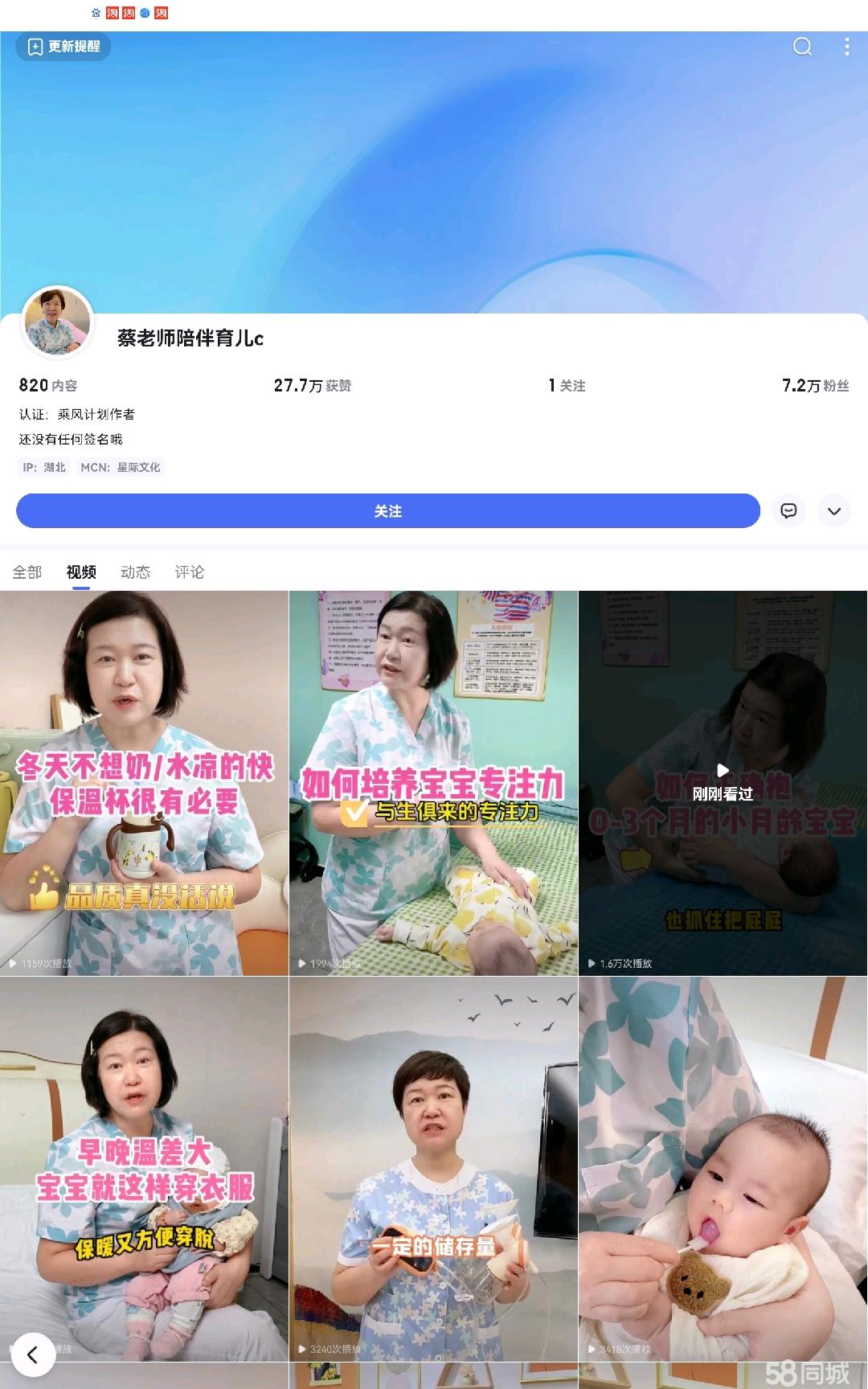The width and height of the screenshot is (868, 1389).
Task: Go back with the floating back arrow
Action: [x=32, y=1355]
